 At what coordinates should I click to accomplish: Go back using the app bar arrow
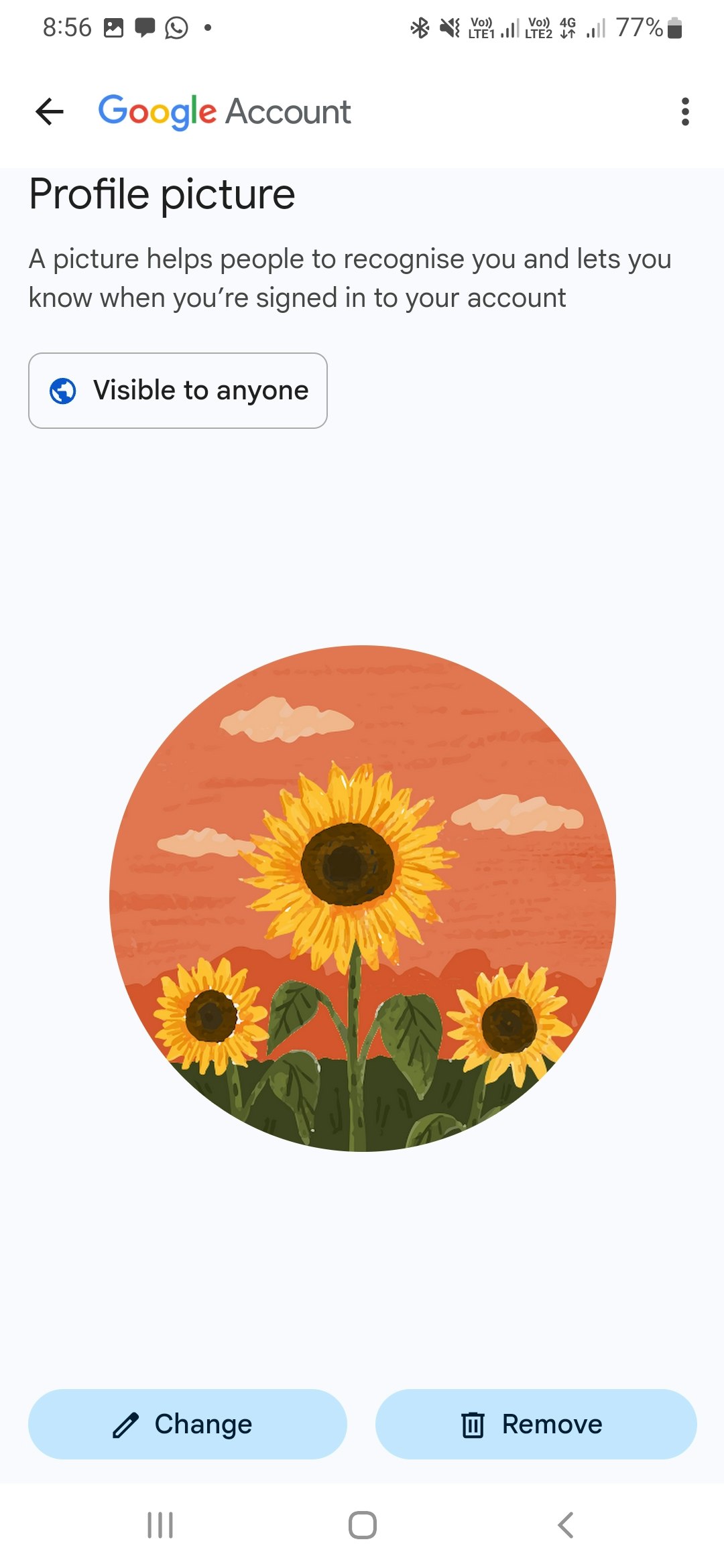tap(50, 111)
